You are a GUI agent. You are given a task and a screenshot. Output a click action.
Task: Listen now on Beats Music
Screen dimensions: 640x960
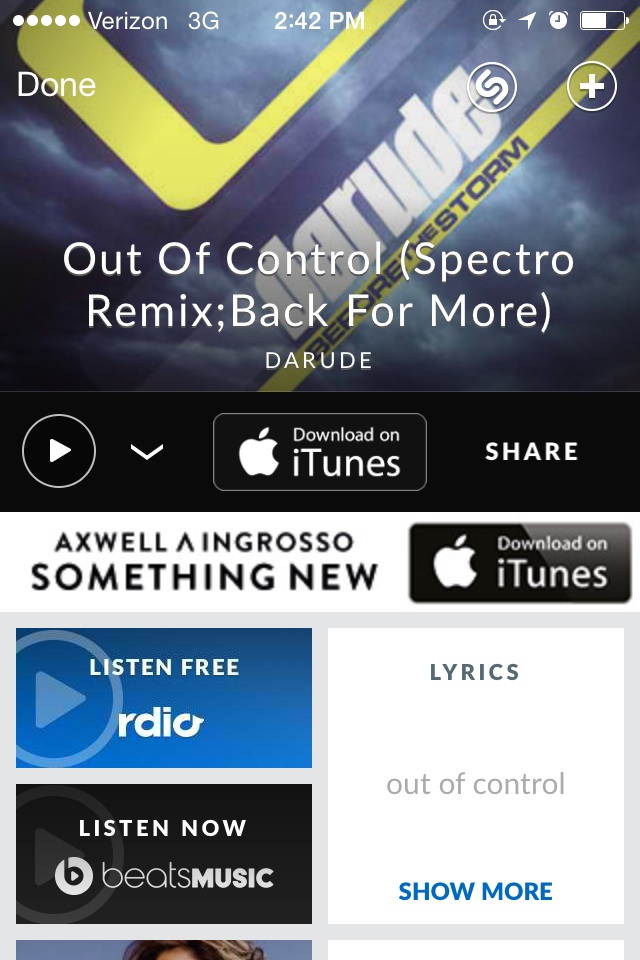(164, 853)
